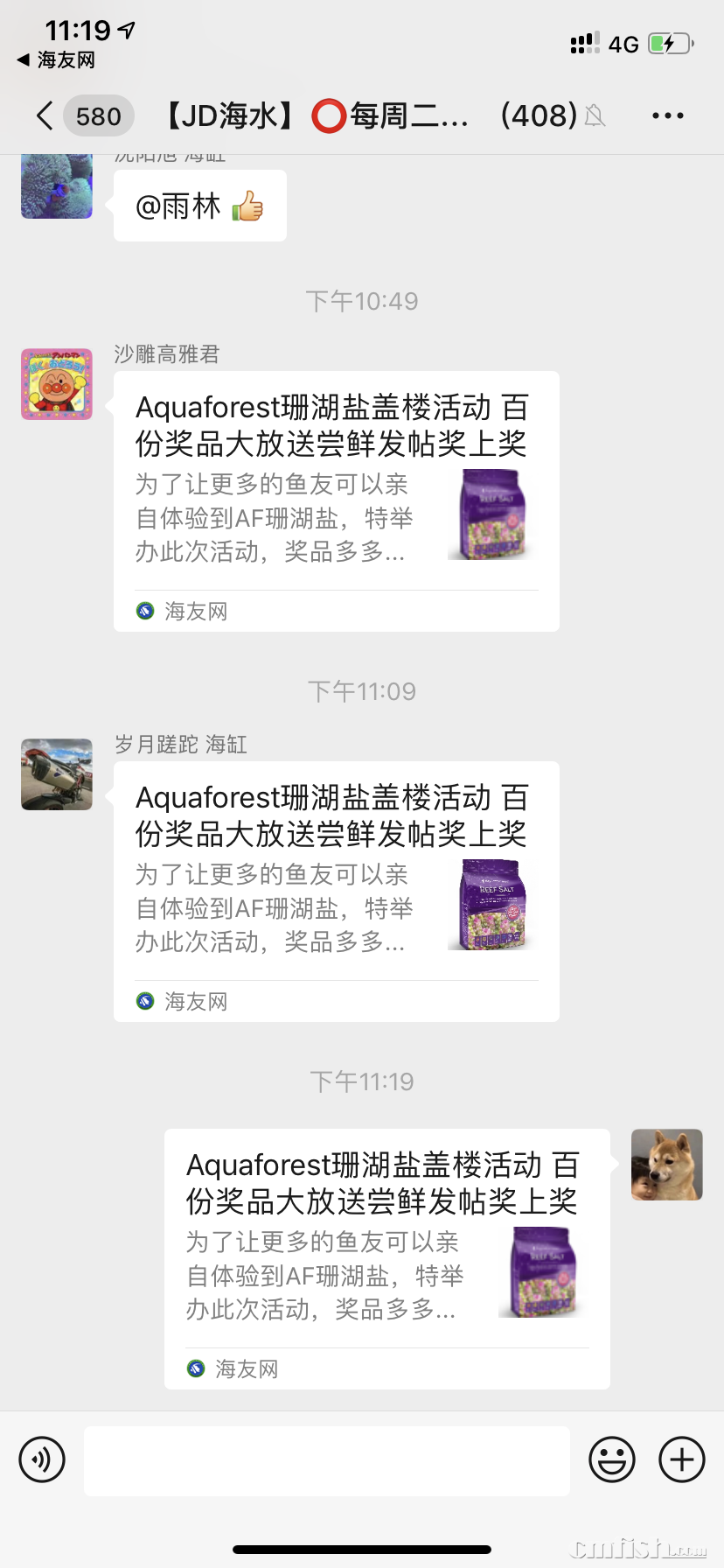Open the plus attachments panel
Viewport: 724px width, 1568px height.
pos(682,1459)
